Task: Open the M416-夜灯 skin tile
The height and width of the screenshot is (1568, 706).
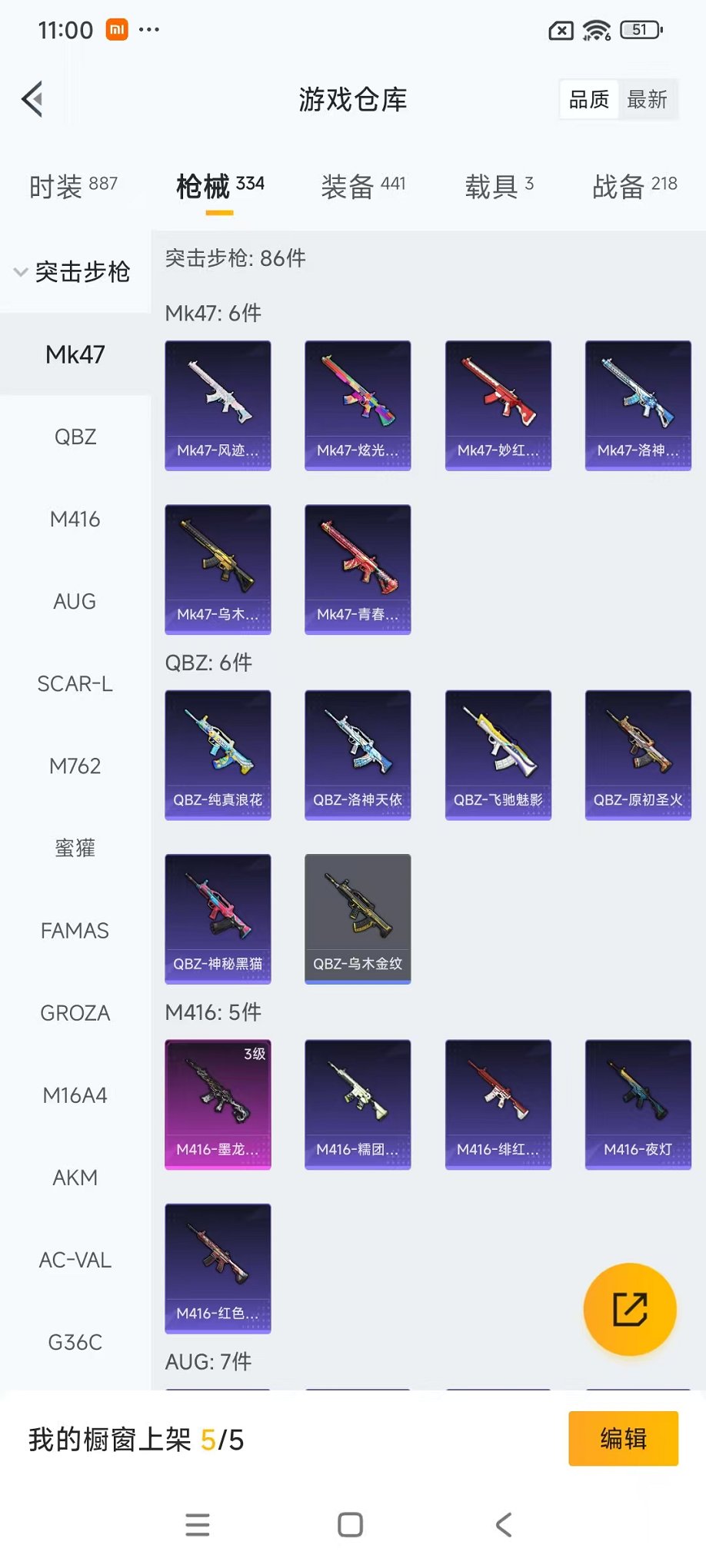Action: coord(638,1105)
